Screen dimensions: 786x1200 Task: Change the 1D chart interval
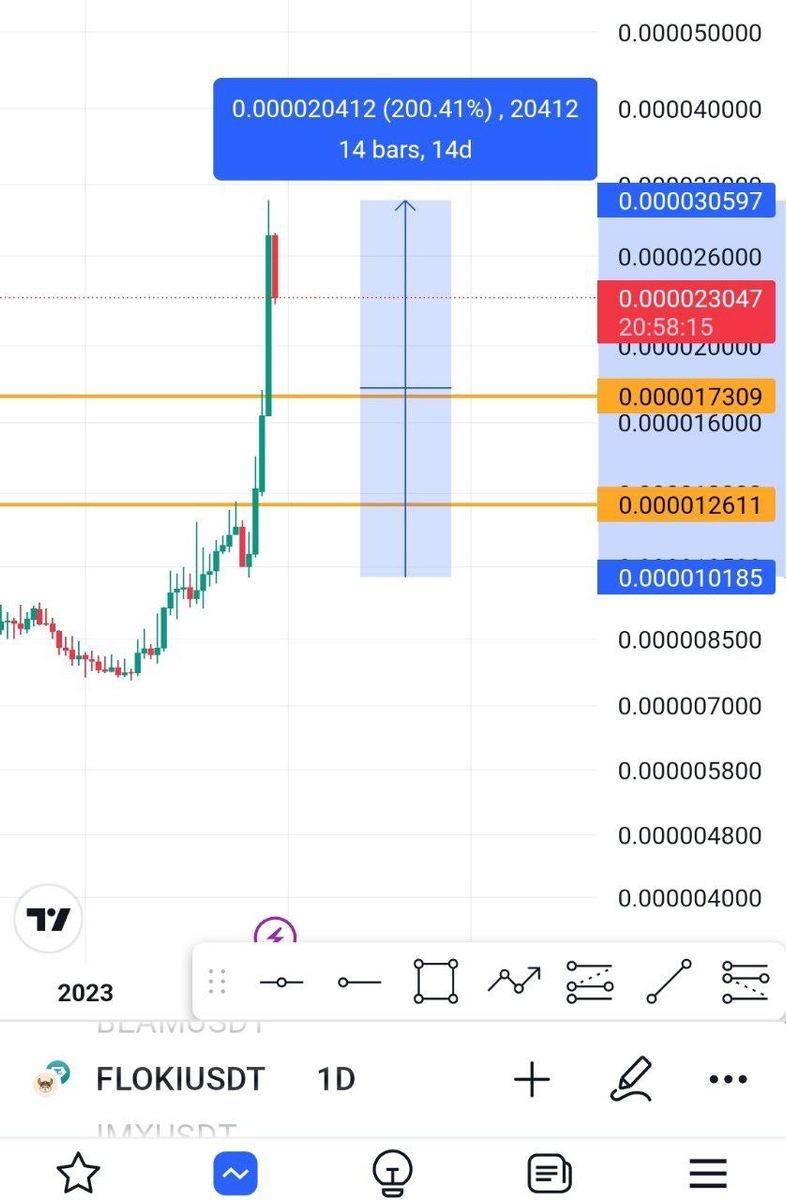[336, 1079]
